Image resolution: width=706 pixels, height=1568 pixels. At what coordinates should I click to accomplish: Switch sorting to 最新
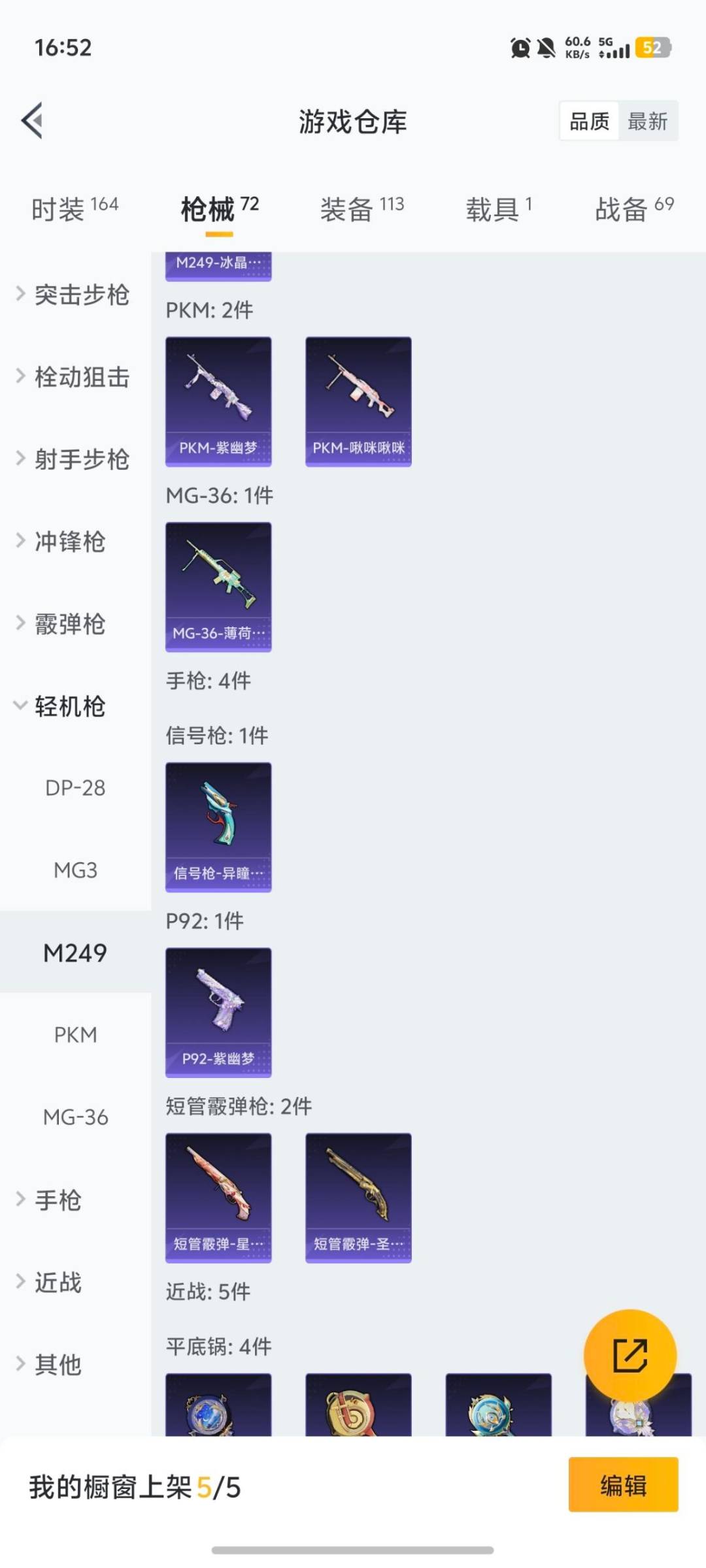coord(648,122)
